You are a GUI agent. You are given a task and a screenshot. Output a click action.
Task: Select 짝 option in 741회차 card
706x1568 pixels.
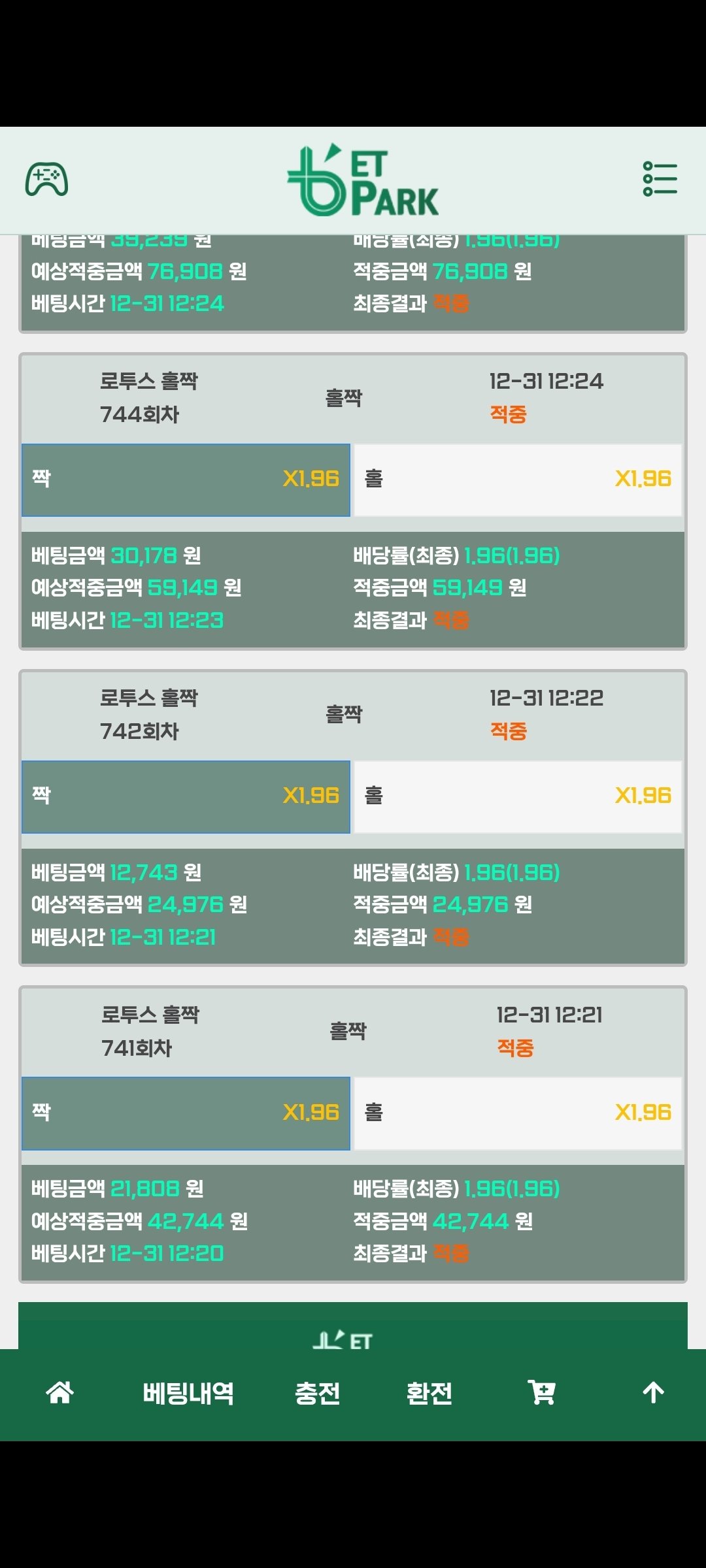(x=186, y=1113)
